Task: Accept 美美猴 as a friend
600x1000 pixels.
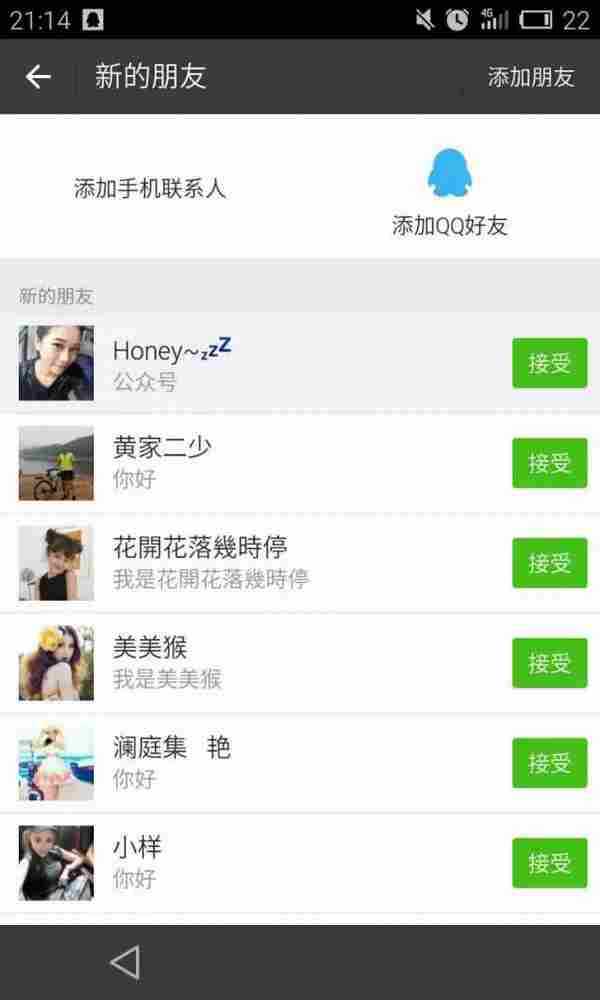Action: coord(549,663)
